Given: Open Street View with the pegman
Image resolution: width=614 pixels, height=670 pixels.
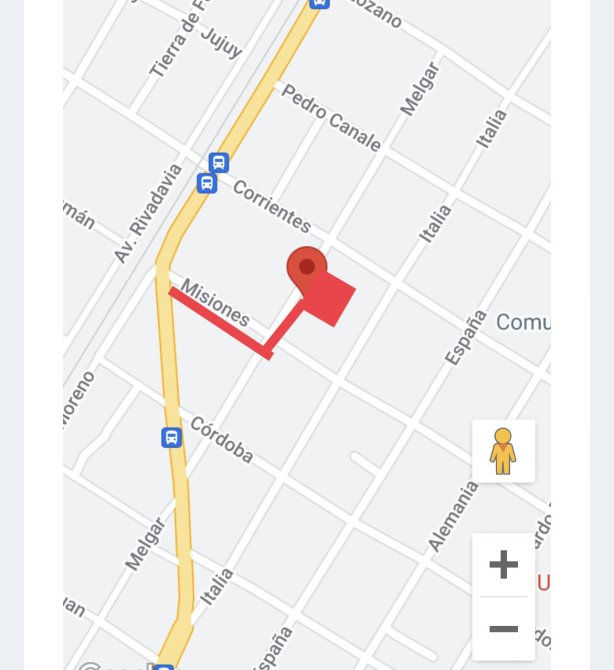Looking at the screenshot, I should coord(503,451).
